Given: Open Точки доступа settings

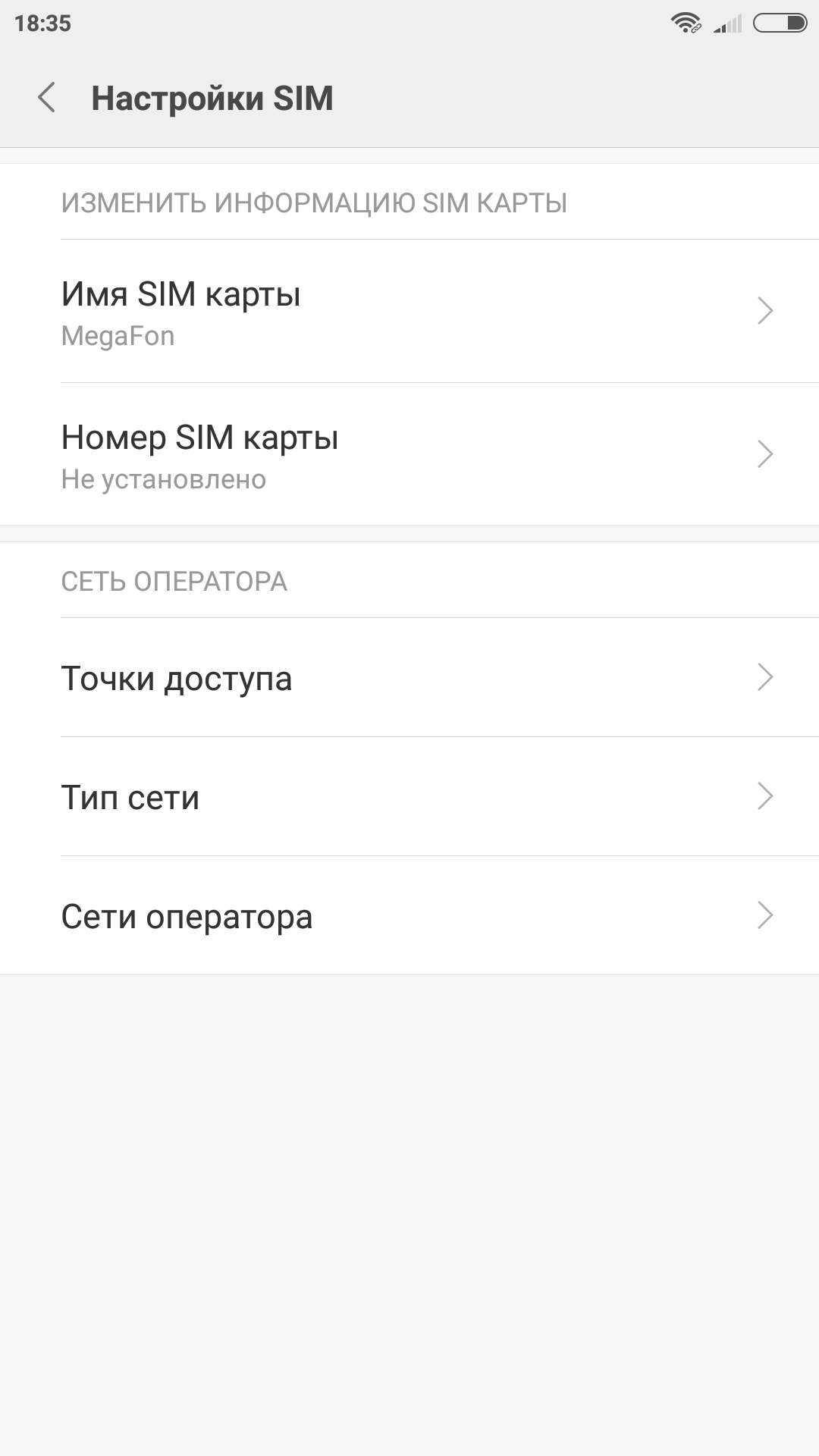Looking at the screenshot, I should click(409, 677).
